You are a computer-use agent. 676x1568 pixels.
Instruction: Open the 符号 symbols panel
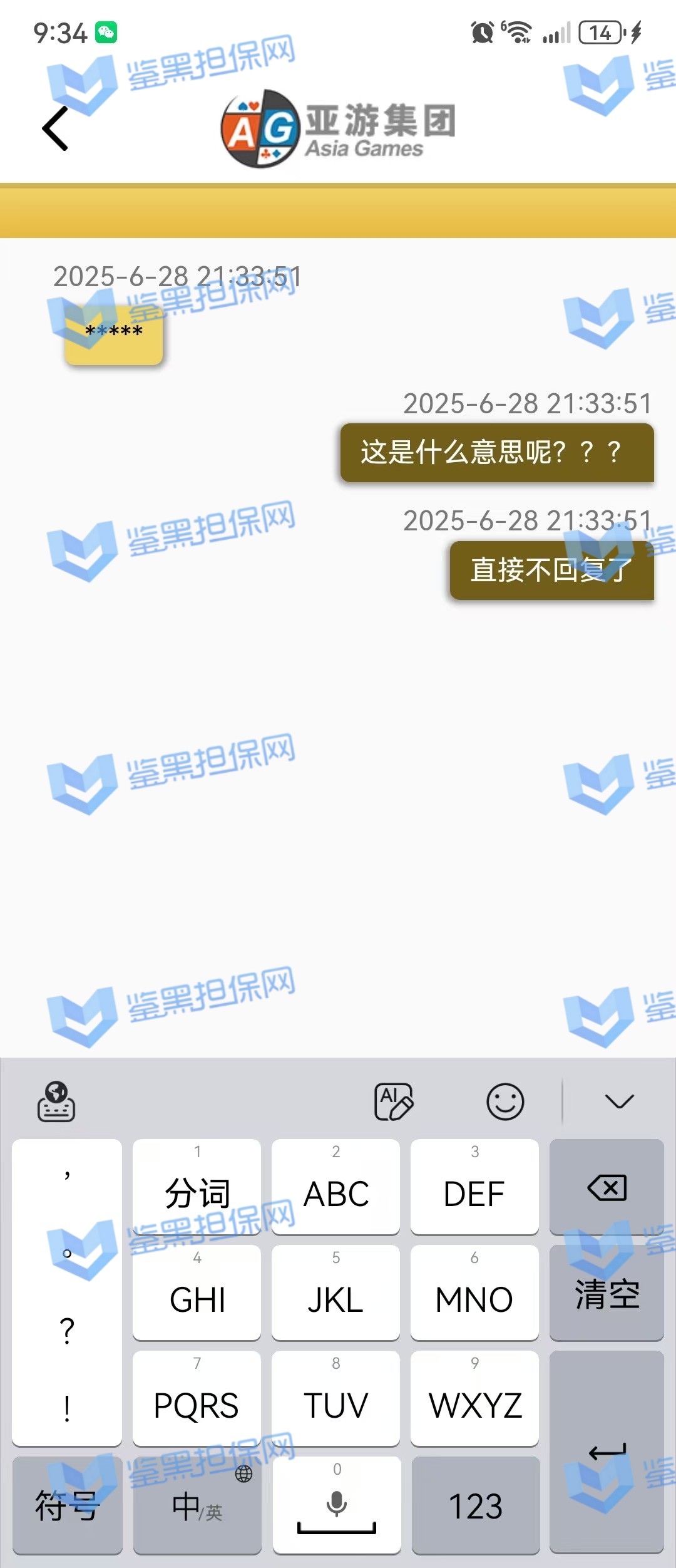tap(67, 1505)
